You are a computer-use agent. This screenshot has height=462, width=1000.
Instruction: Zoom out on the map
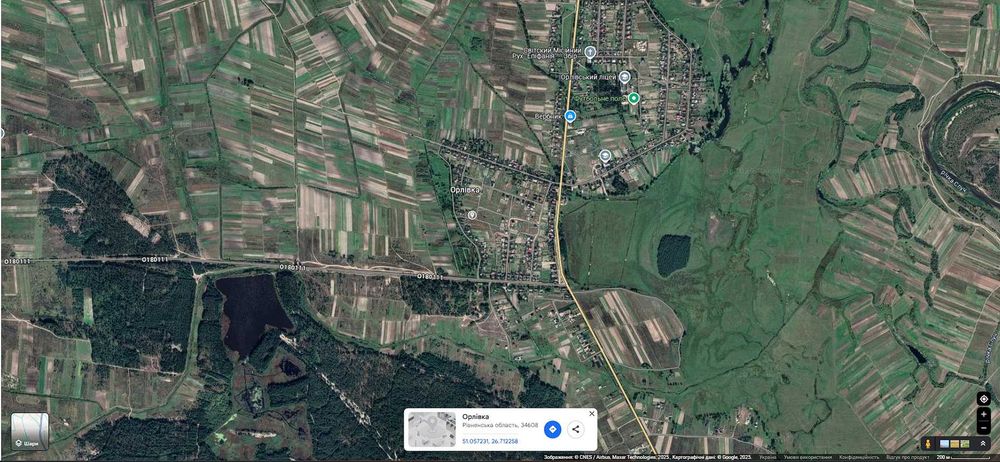point(984,428)
